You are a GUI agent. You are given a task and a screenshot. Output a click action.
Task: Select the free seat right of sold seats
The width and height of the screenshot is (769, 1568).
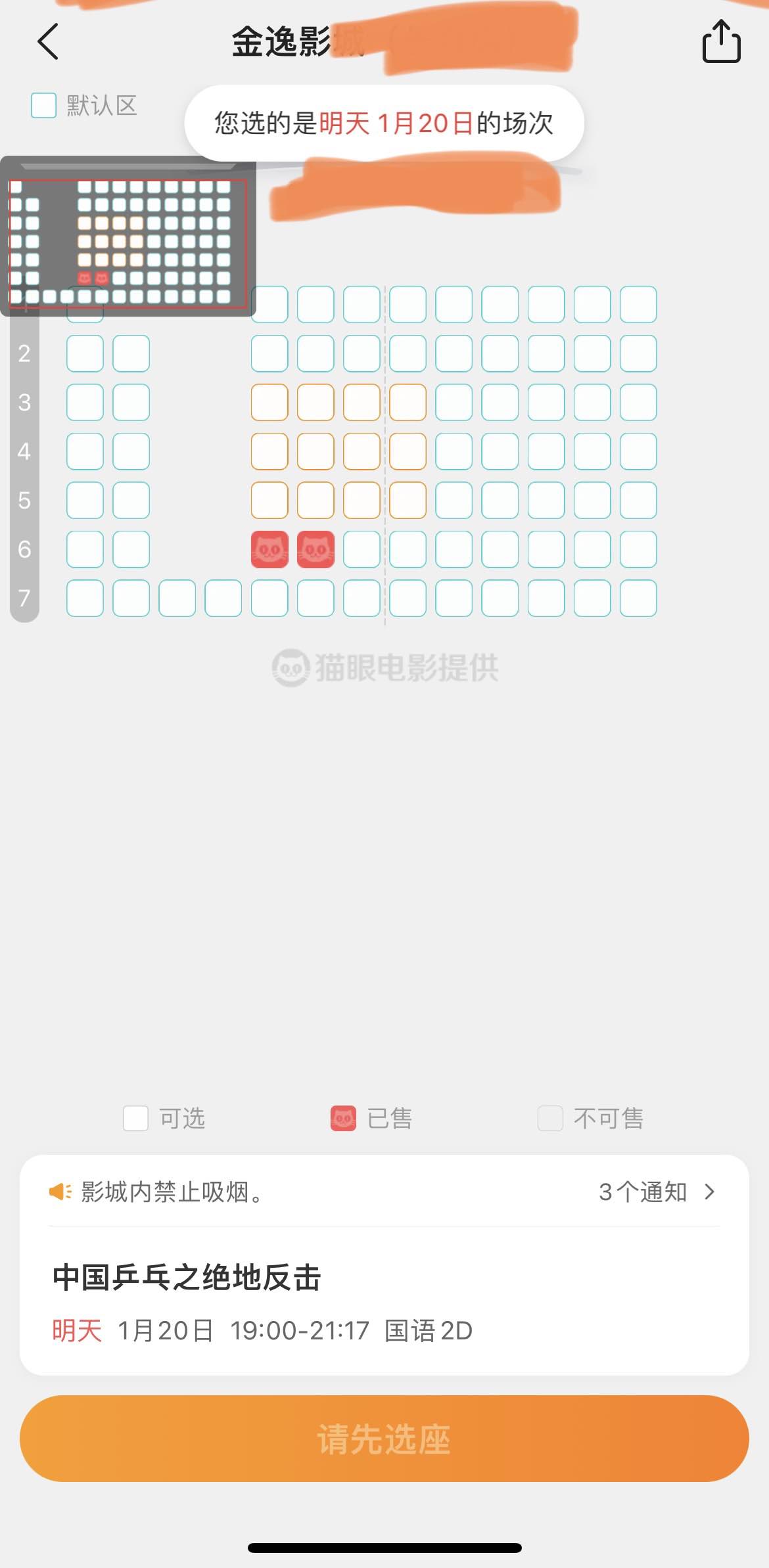coord(361,549)
